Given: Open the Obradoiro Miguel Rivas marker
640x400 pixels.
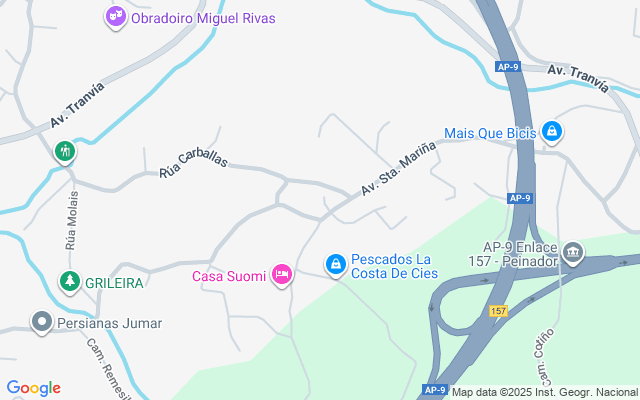Looking at the screenshot, I should pyautogui.click(x=116, y=17).
